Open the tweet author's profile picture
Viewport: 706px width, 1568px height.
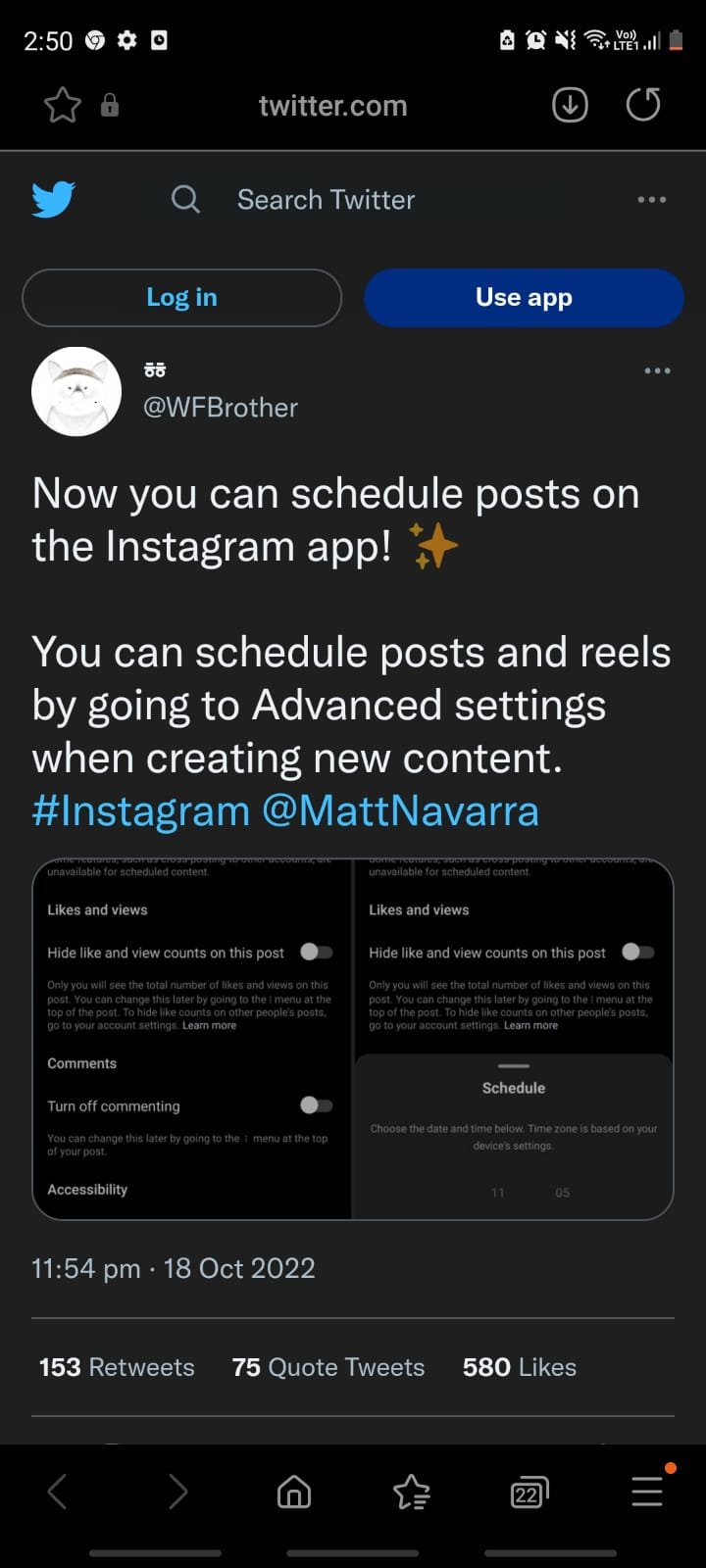coord(76,391)
